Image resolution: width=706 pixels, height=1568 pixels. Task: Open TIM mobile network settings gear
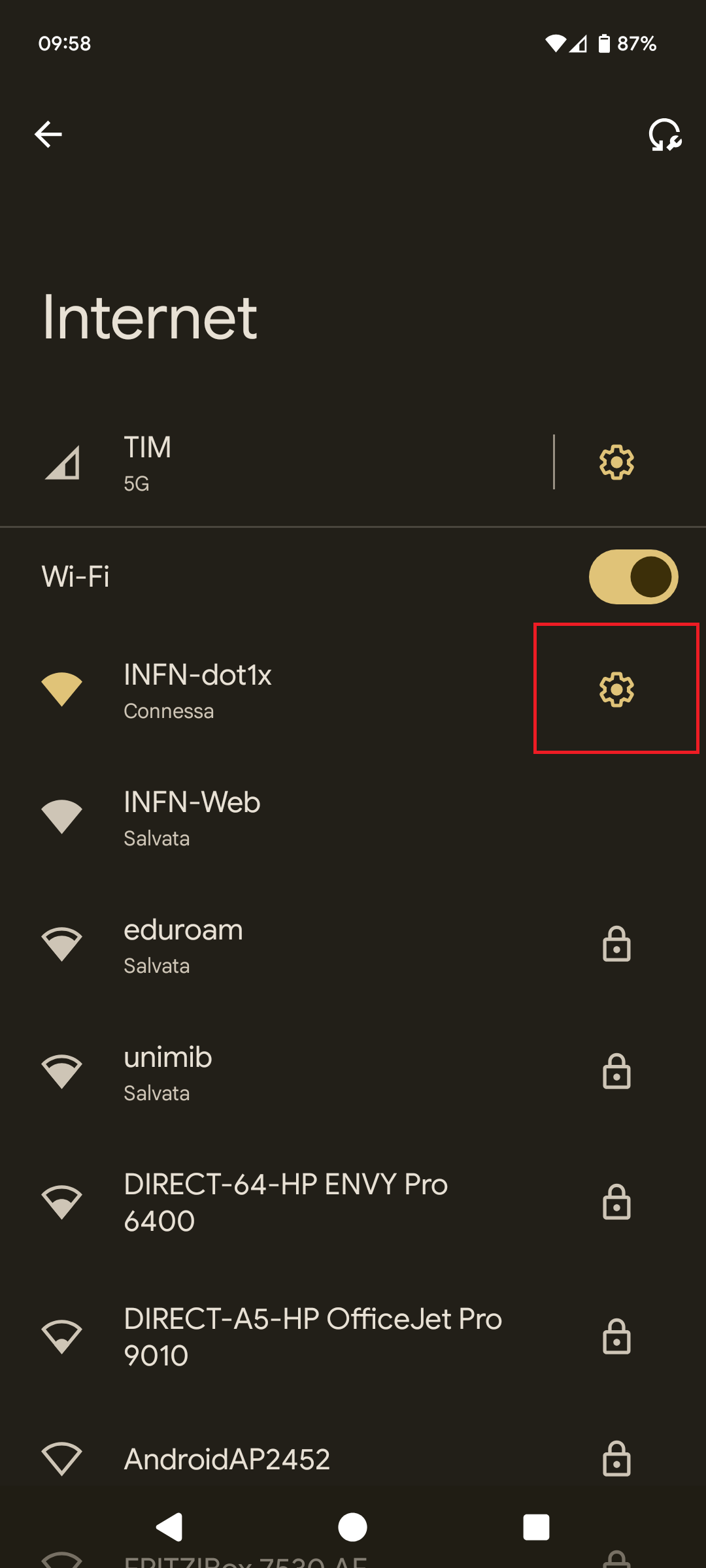click(x=616, y=463)
